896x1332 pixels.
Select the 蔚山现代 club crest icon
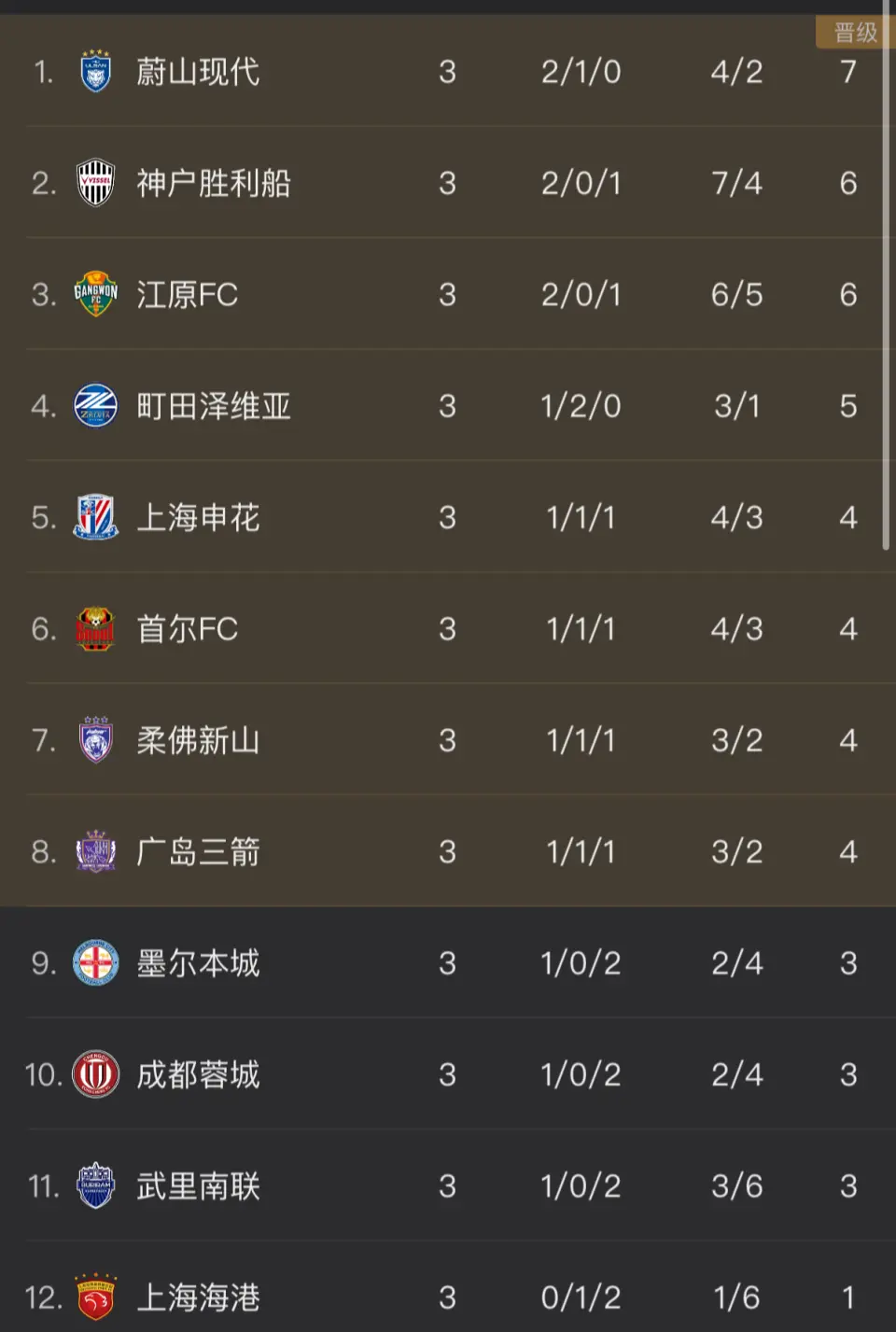click(x=95, y=72)
